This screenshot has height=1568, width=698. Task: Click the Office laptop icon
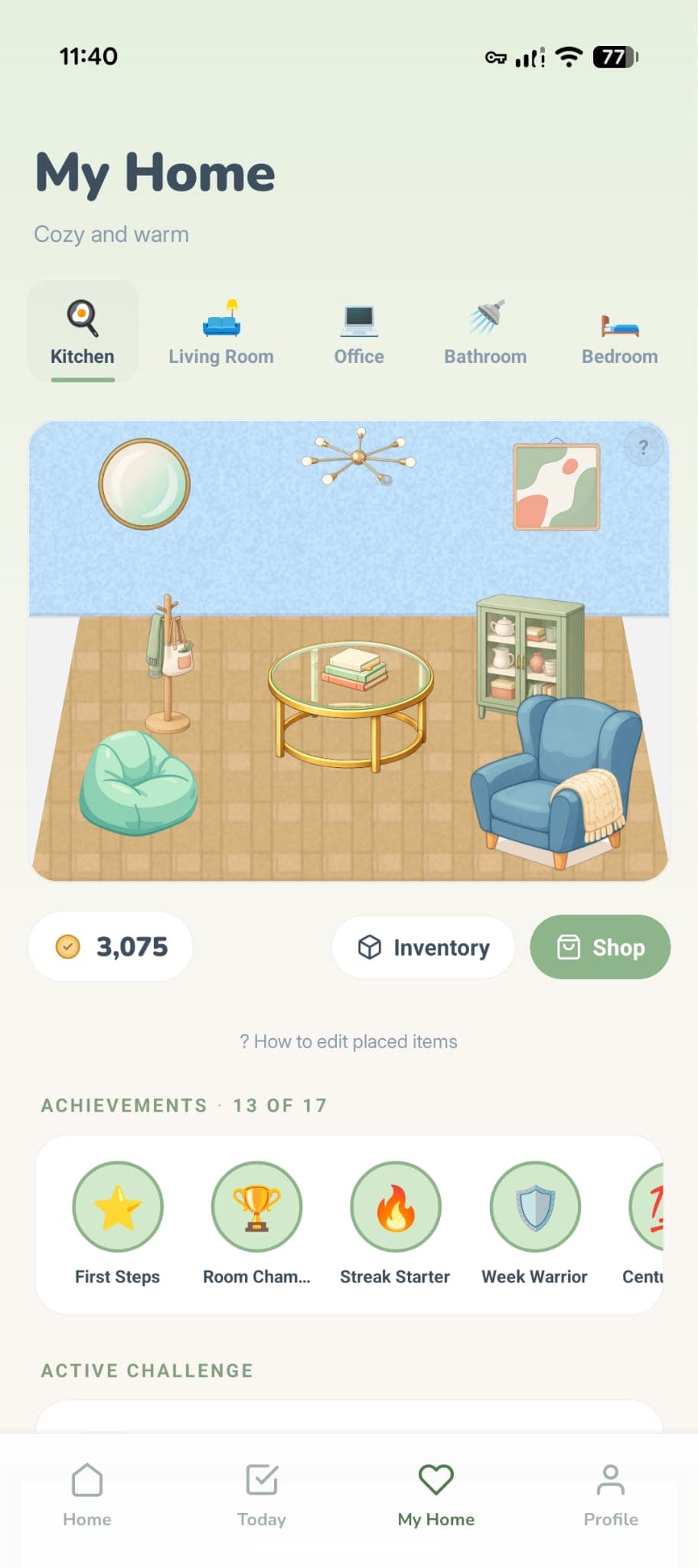click(358, 322)
